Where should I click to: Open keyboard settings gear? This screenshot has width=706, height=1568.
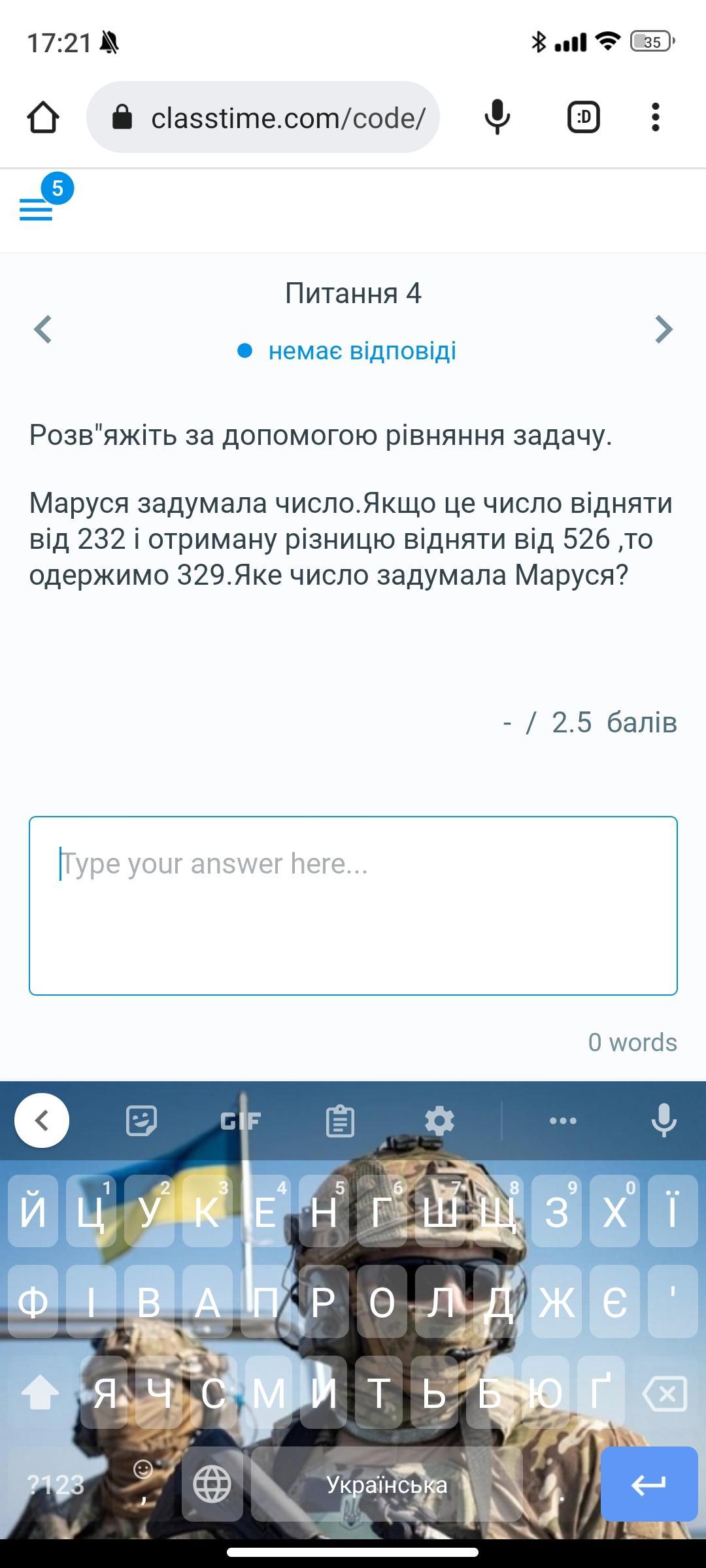click(x=439, y=1120)
